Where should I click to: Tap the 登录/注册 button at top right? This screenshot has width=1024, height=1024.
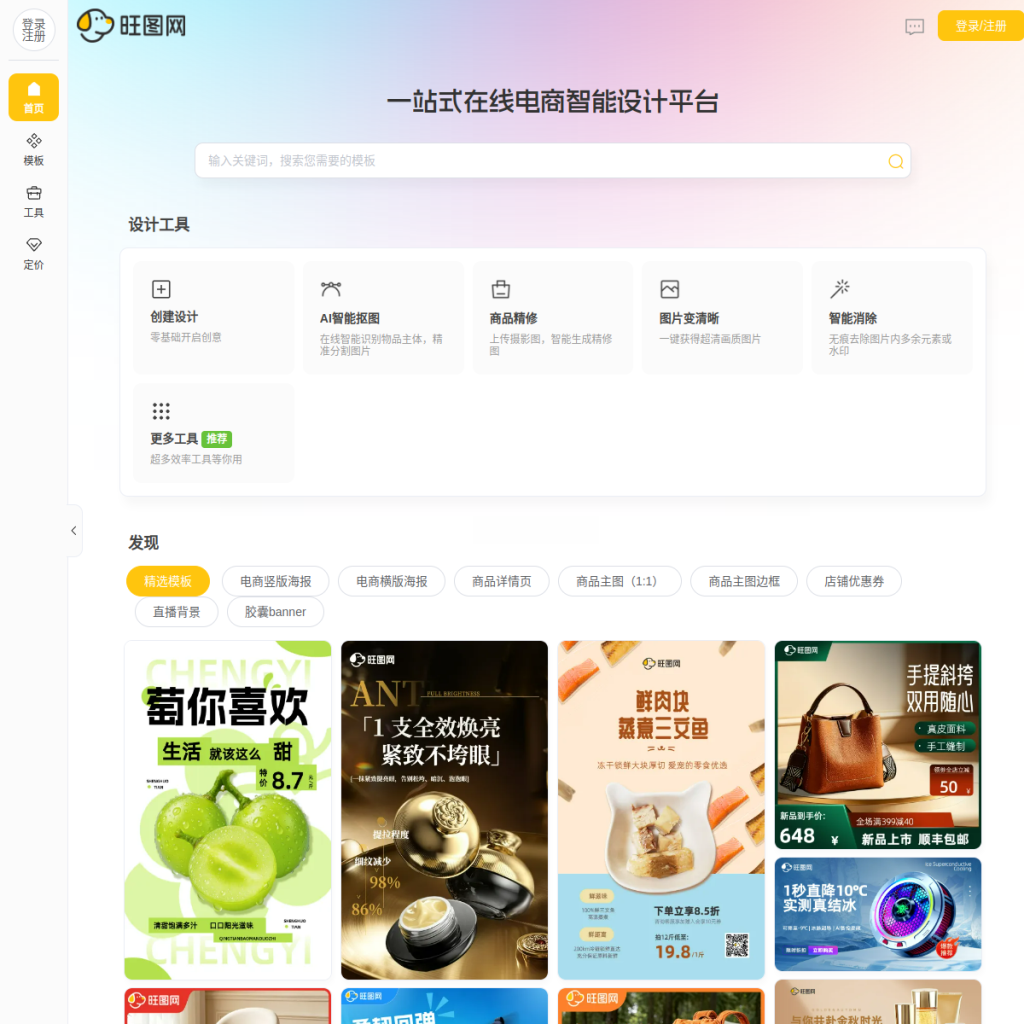[980, 26]
